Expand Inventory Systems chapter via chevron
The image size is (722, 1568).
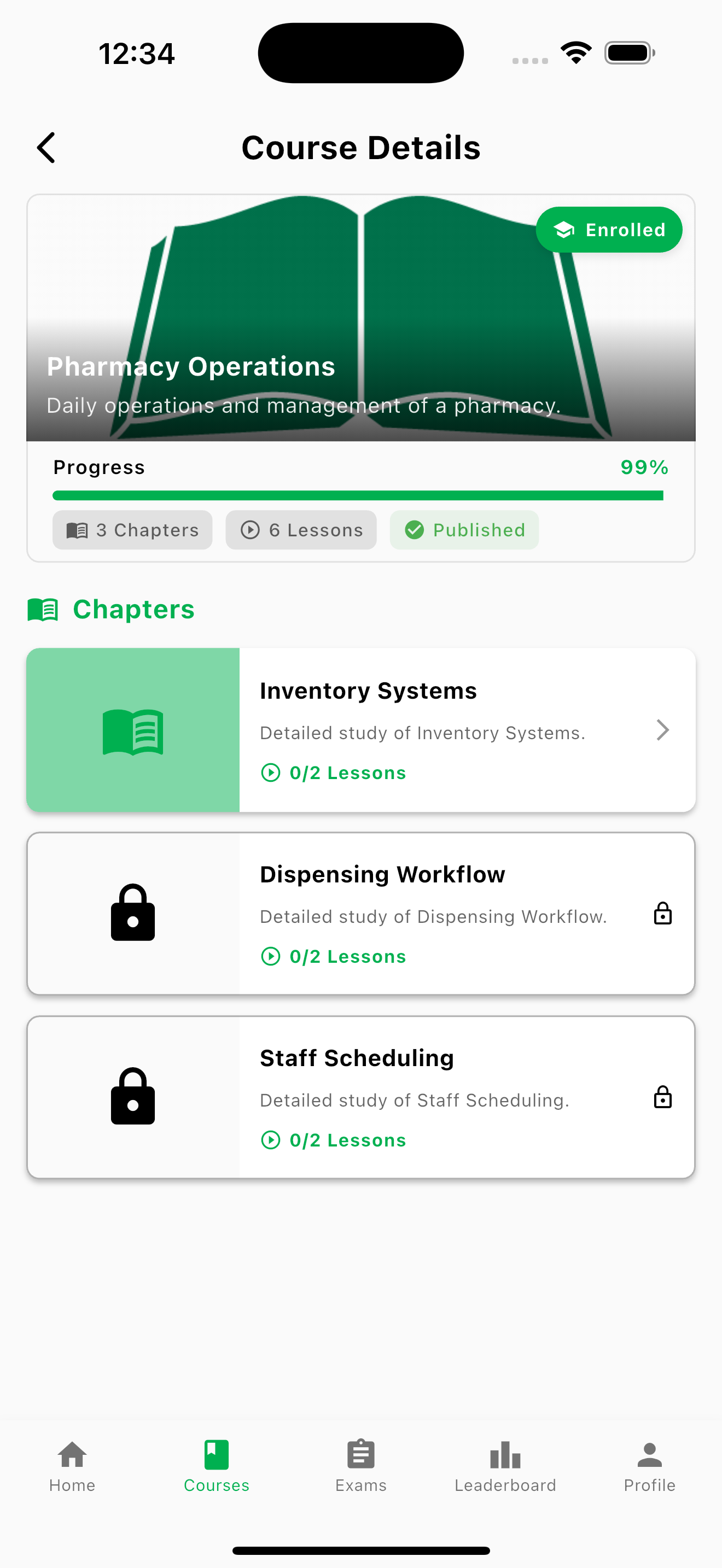[x=663, y=730]
